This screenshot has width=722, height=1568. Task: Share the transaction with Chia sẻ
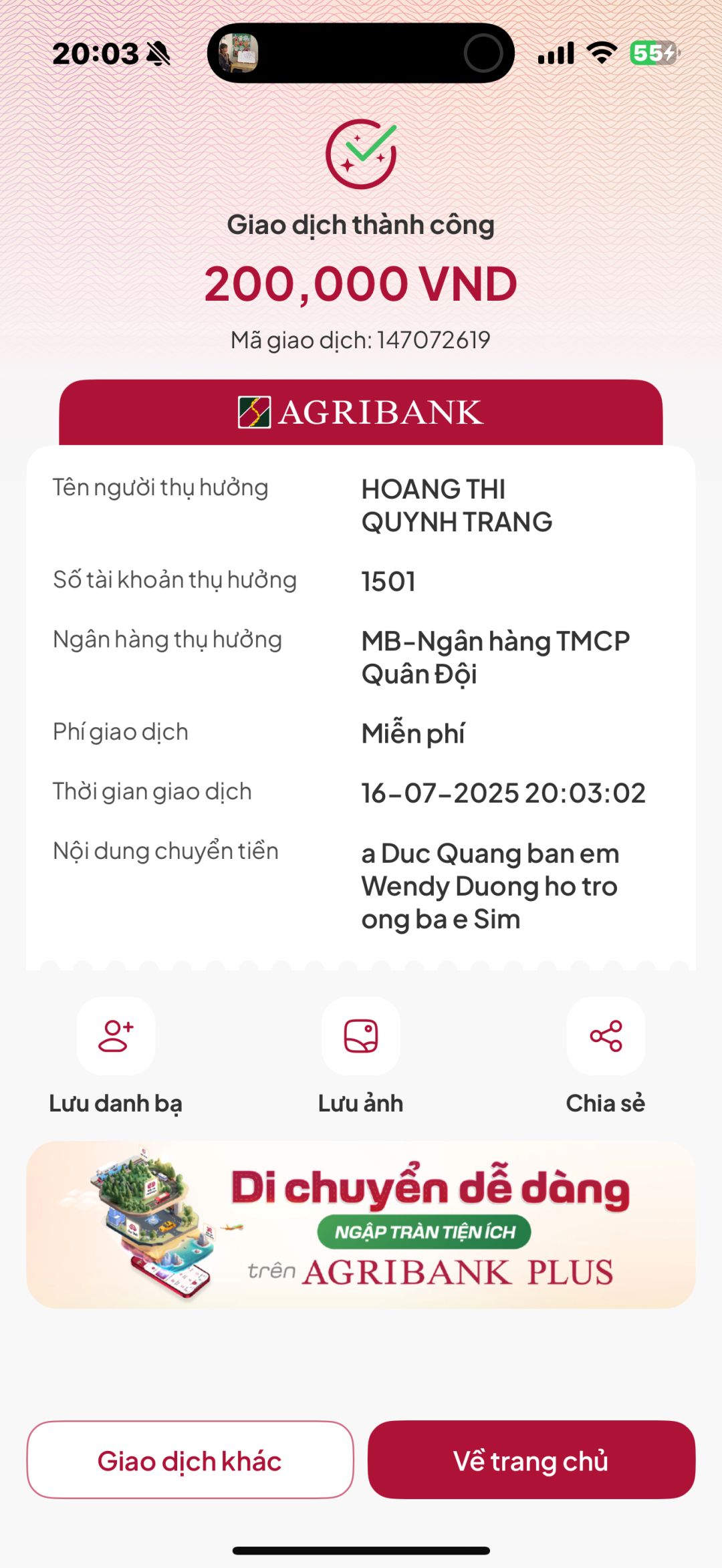tap(606, 1037)
